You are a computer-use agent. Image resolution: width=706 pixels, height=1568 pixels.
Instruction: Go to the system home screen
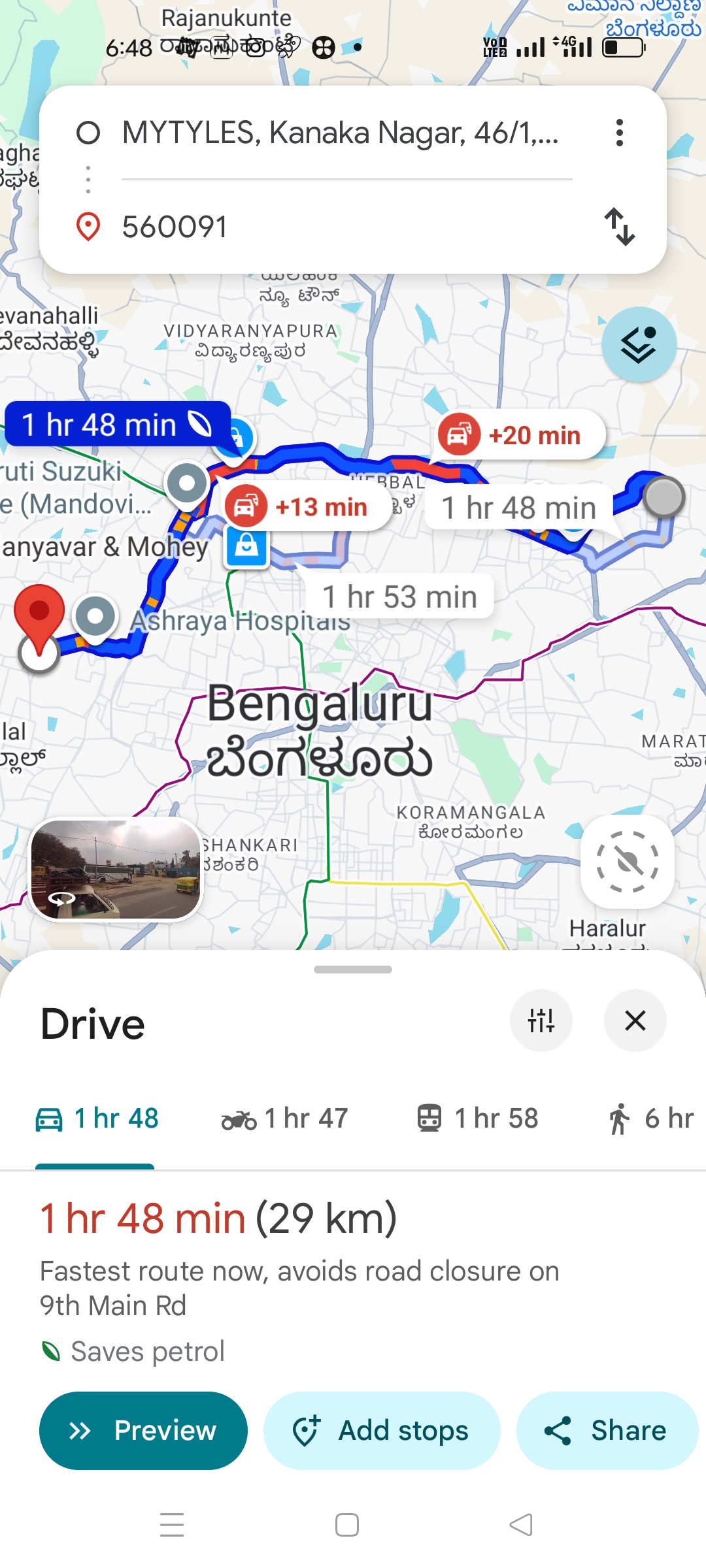click(347, 1526)
